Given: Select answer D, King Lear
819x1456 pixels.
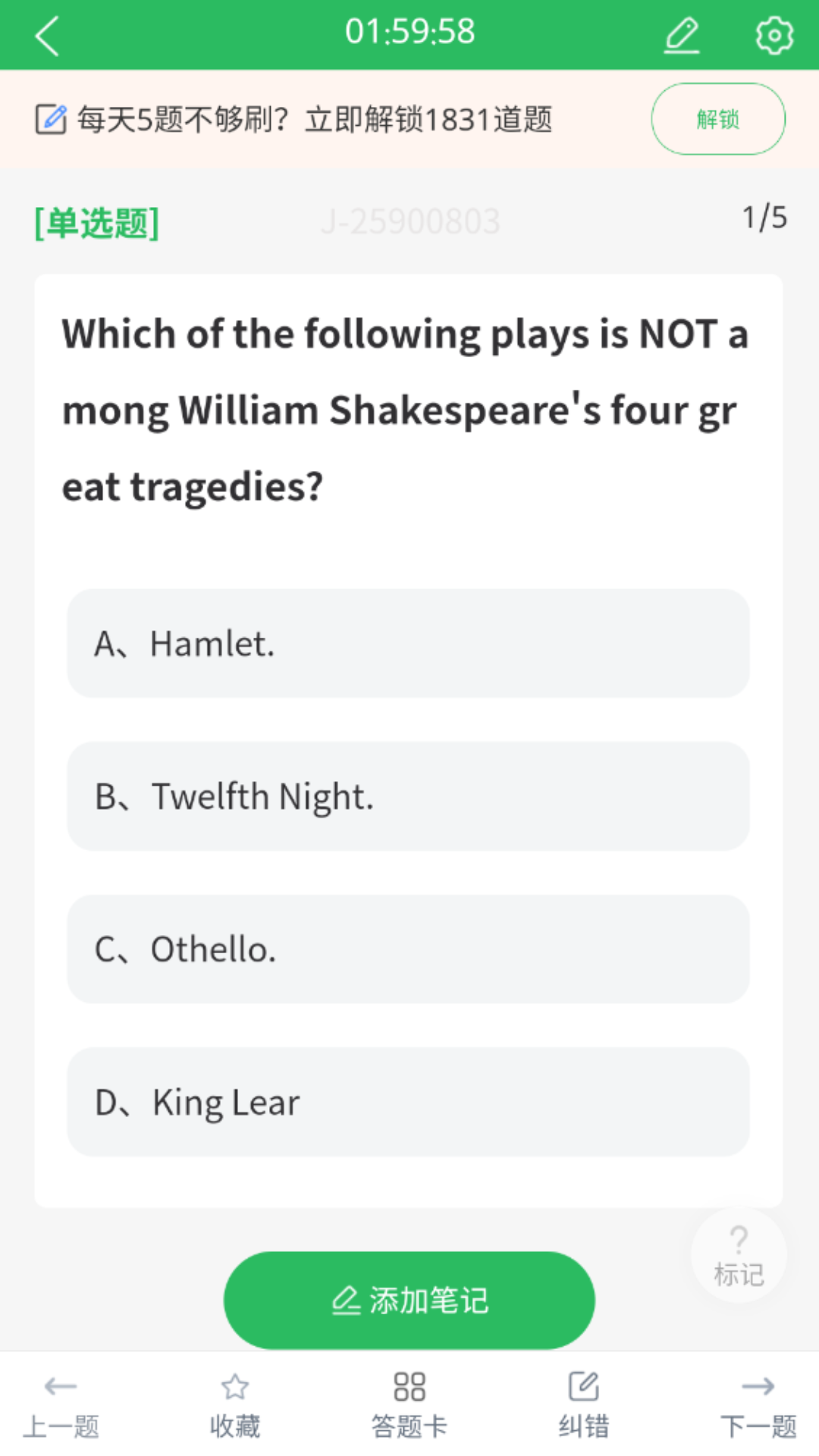Looking at the screenshot, I should point(408,1102).
